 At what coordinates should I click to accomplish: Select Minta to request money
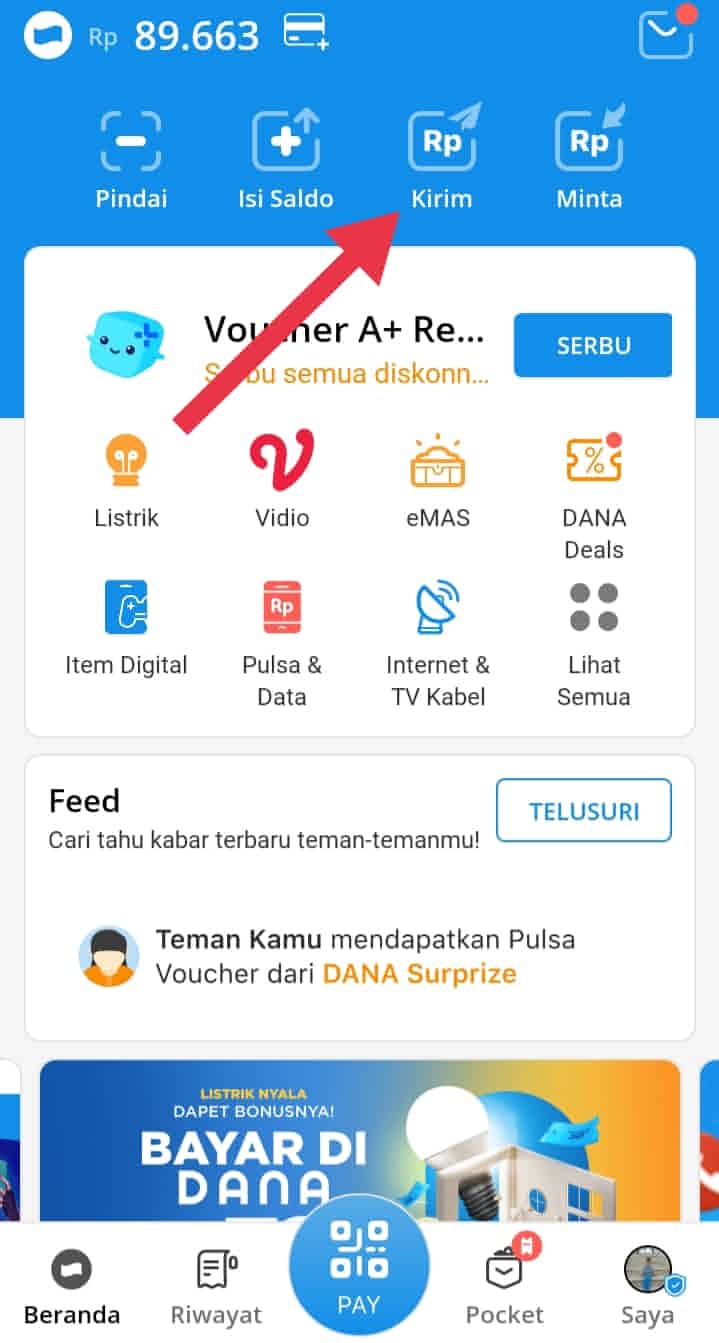coord(589,160)
